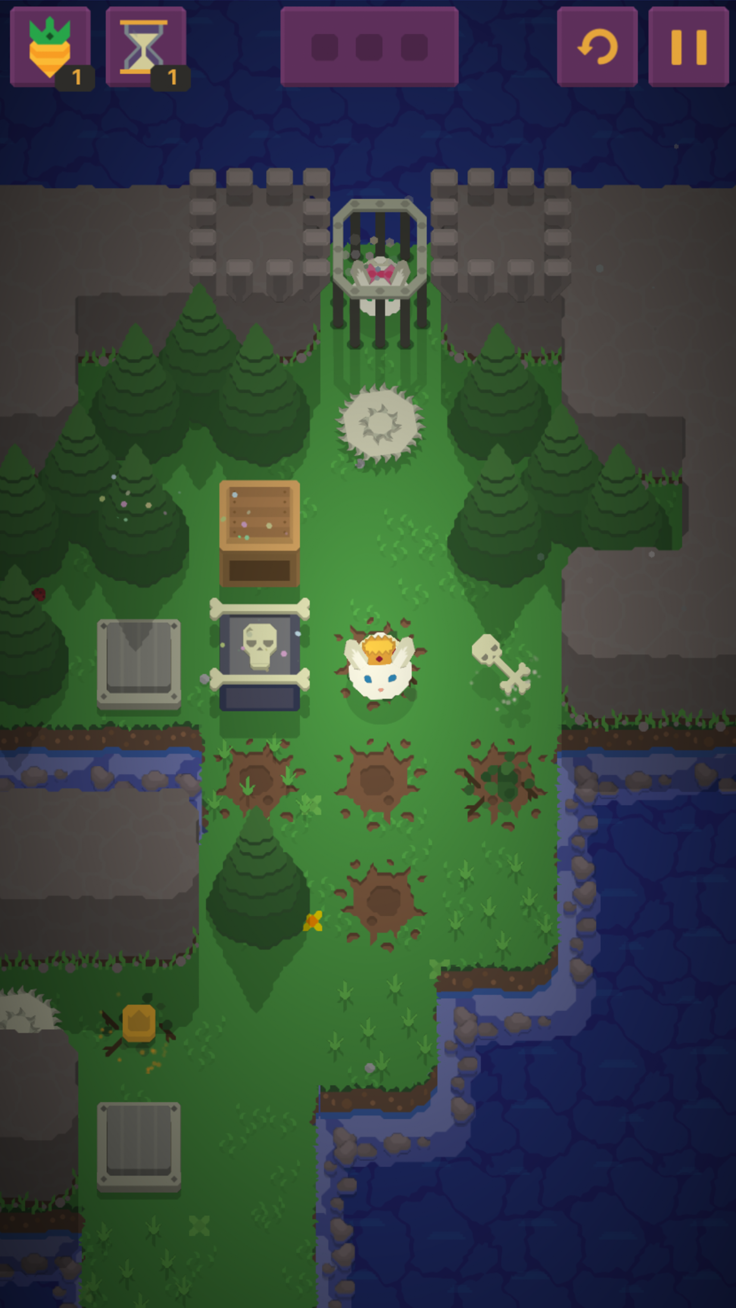Activate the hourglass time power-up
The height and width of the screenshot is (1308, 736).
click(x=145, y=47)
